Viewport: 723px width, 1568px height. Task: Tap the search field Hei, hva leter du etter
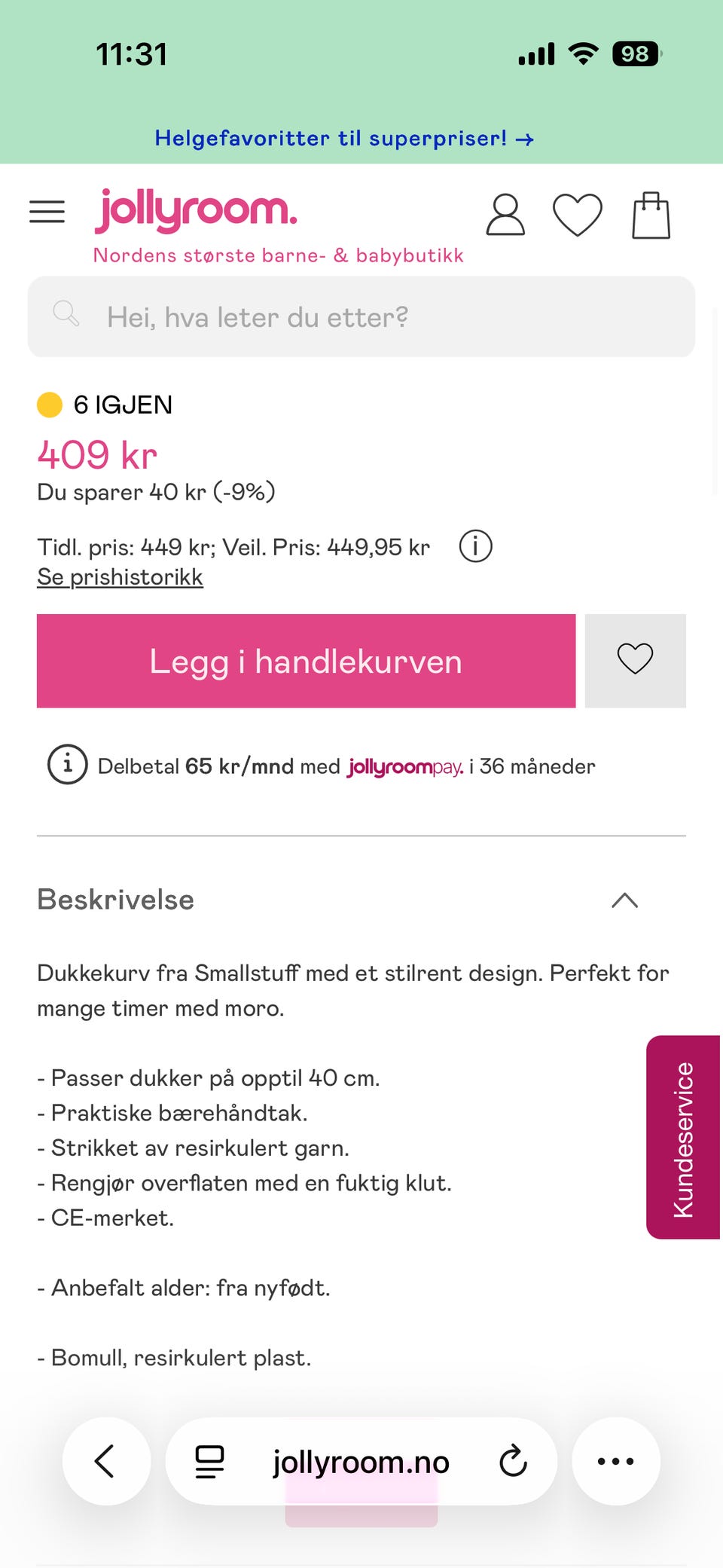pos(361,316)
